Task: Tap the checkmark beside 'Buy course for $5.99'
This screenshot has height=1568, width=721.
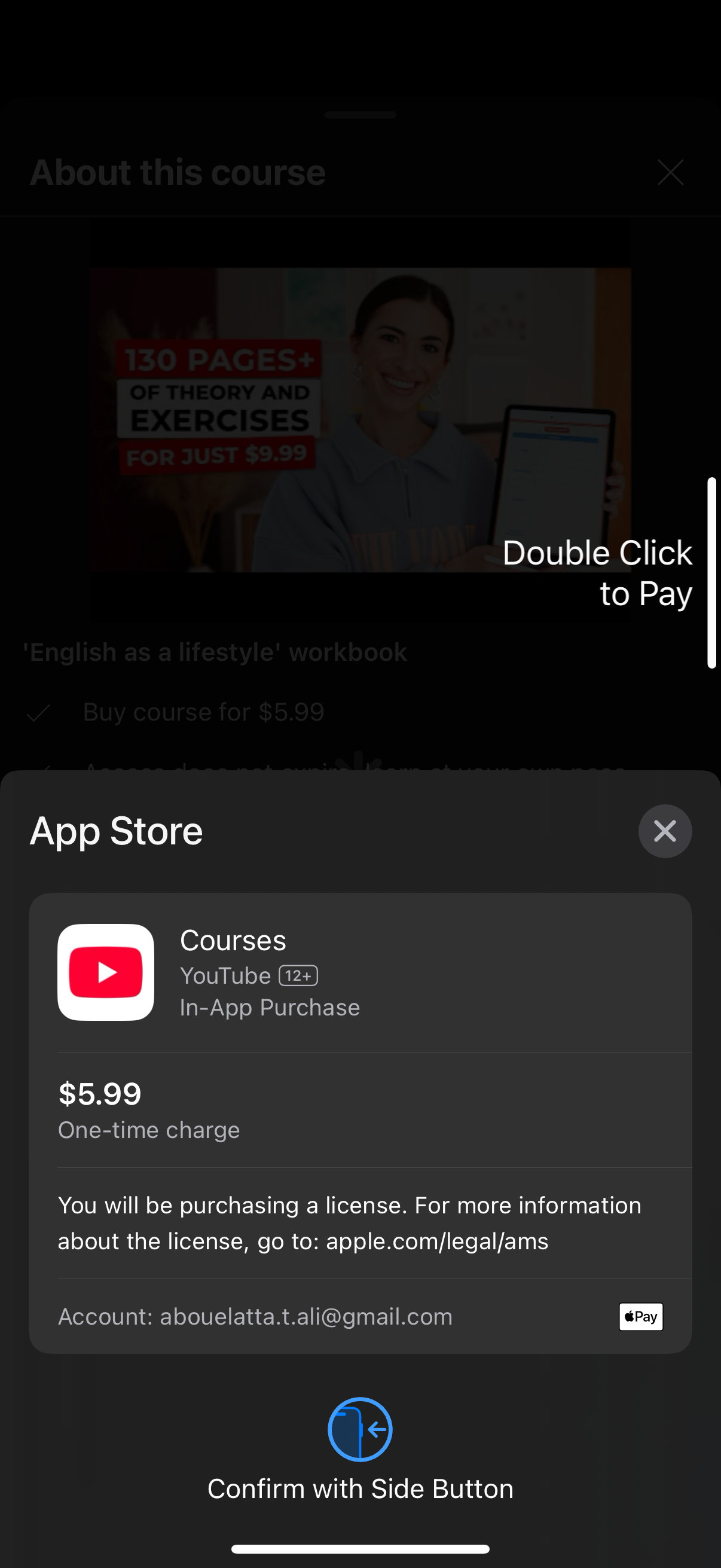Action: pos(39,712)
